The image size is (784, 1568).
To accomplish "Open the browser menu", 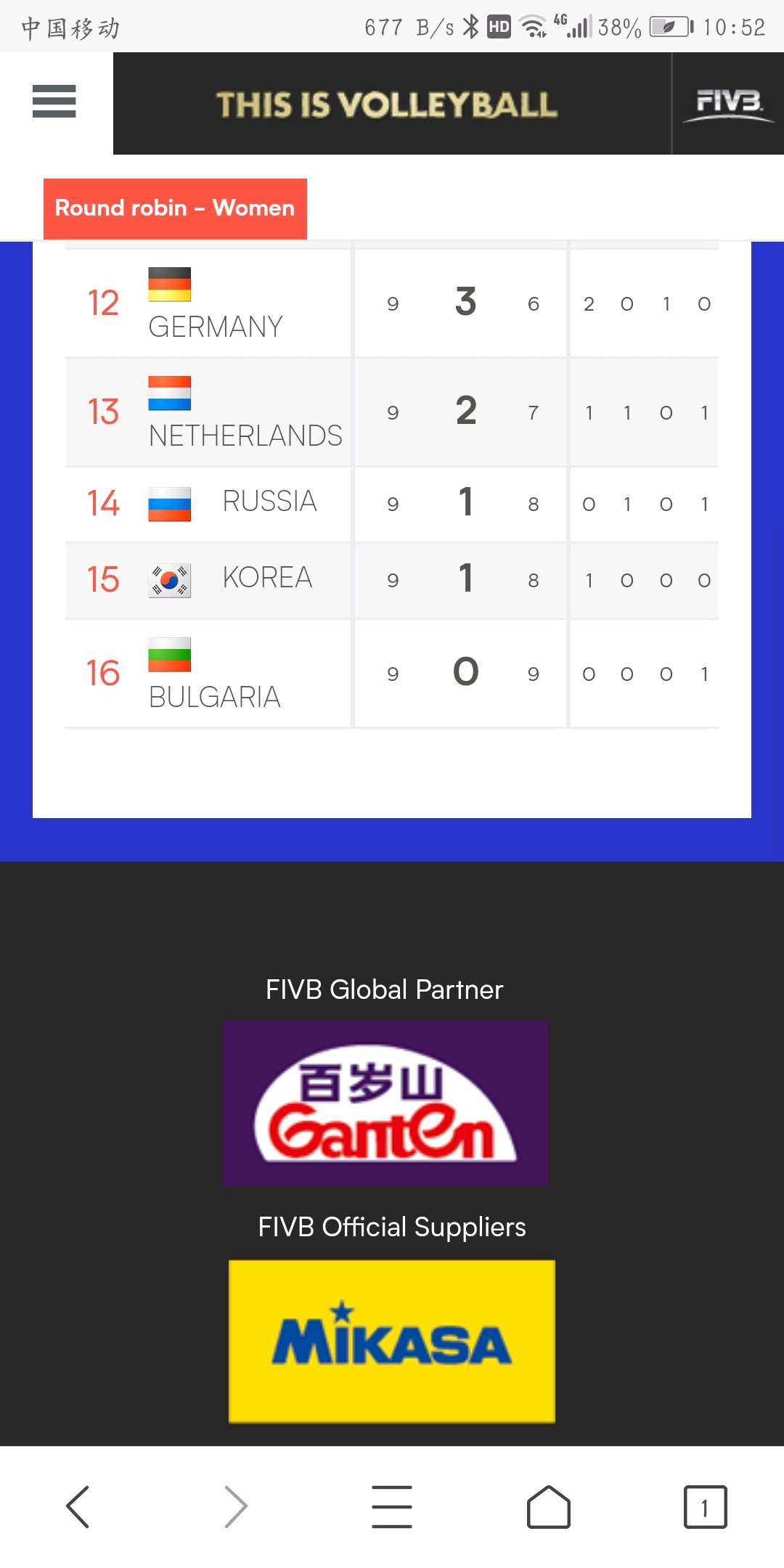I will click(392, 1506).
